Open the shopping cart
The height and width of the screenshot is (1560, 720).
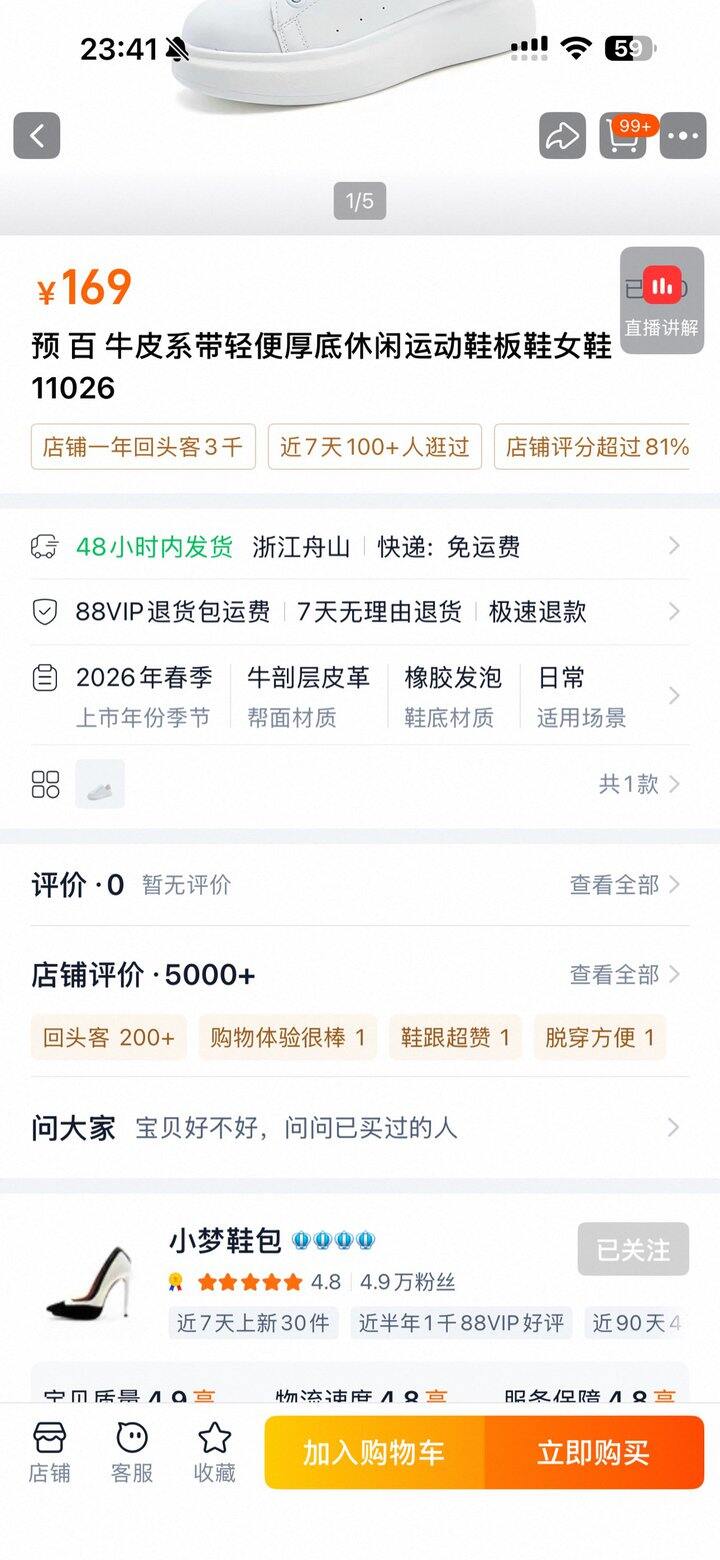(623, 136)
